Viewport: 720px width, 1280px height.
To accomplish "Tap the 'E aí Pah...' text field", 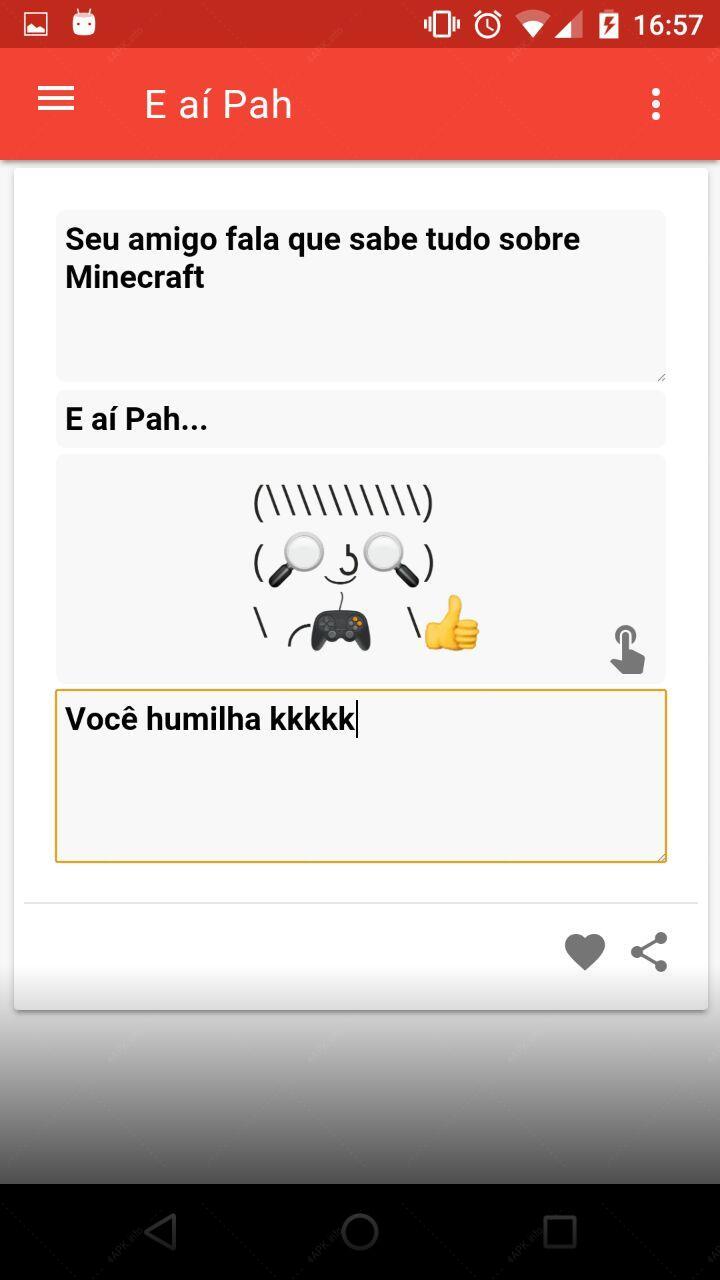I will pyautogui.click(x=361, y=419).
